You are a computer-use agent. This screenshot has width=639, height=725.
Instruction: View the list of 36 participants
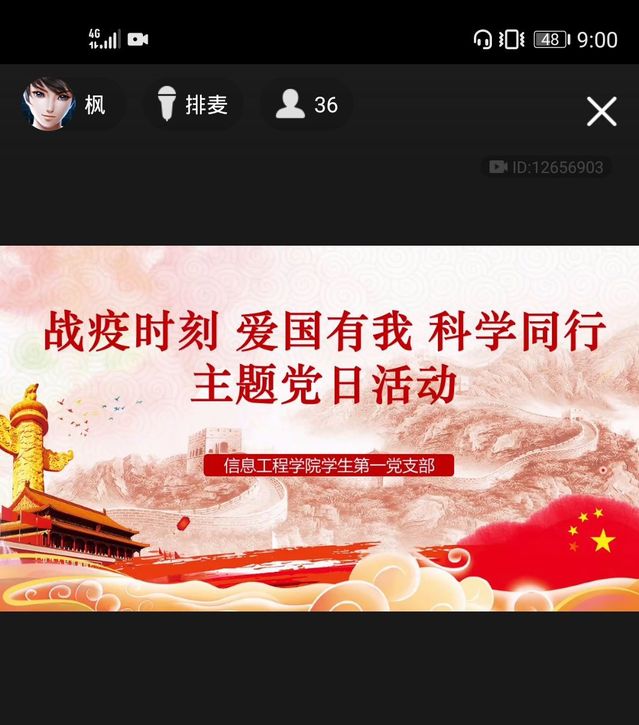click(x=307, y=104)
